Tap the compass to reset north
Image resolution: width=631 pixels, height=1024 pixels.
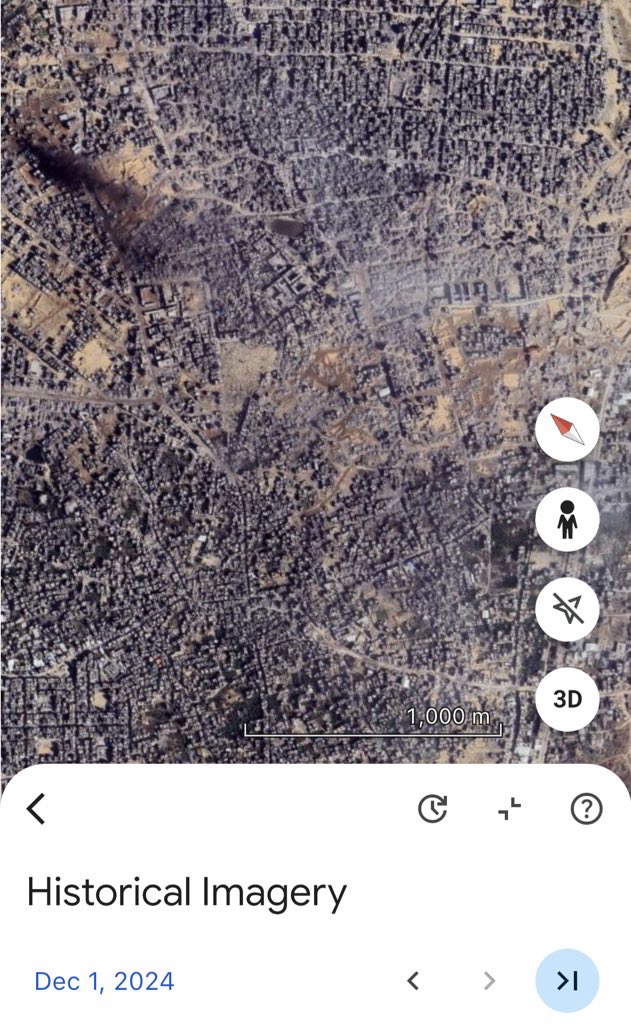(567, 431)
